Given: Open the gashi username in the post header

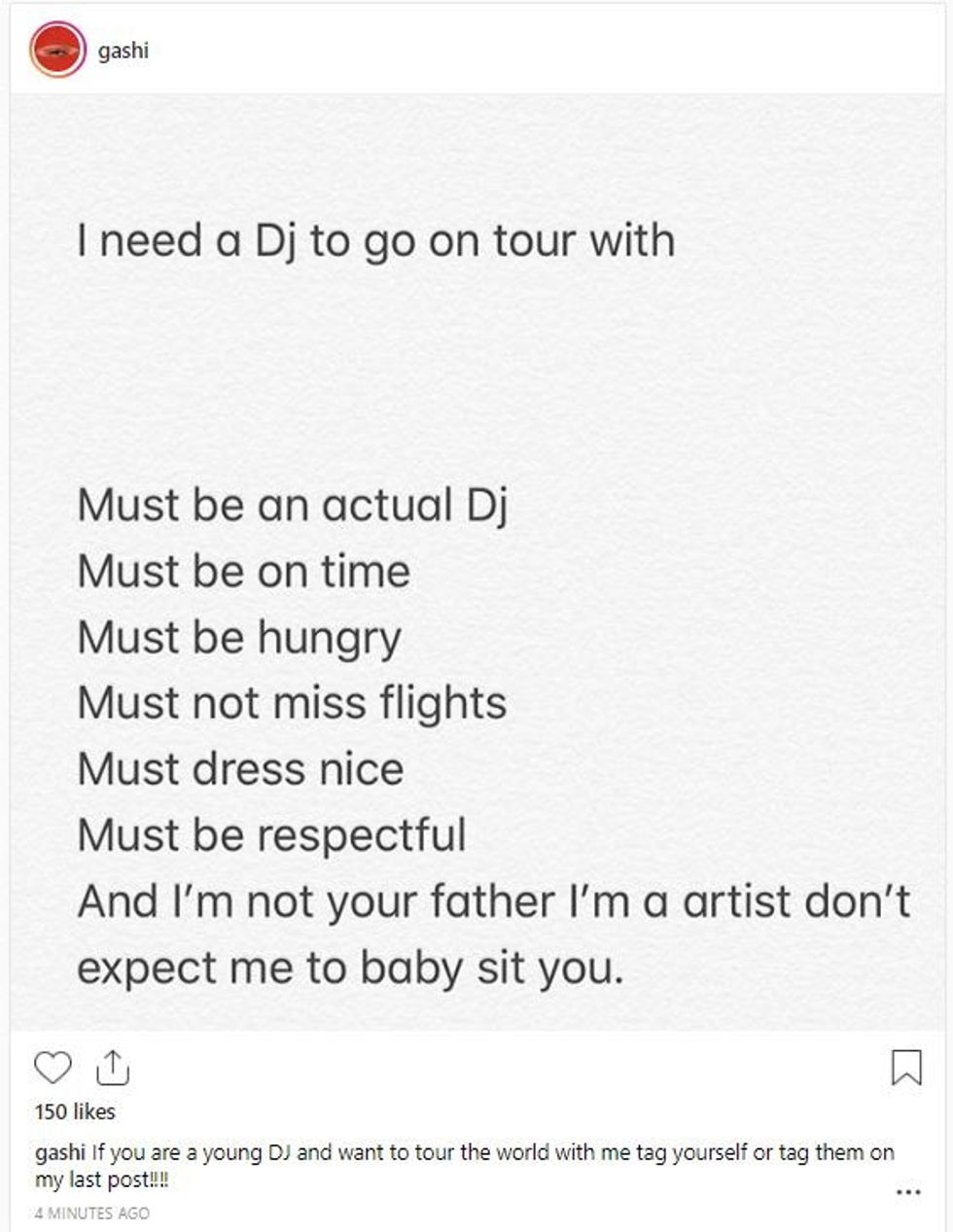Looking at the screenshot, I should [x=124, y=51].
